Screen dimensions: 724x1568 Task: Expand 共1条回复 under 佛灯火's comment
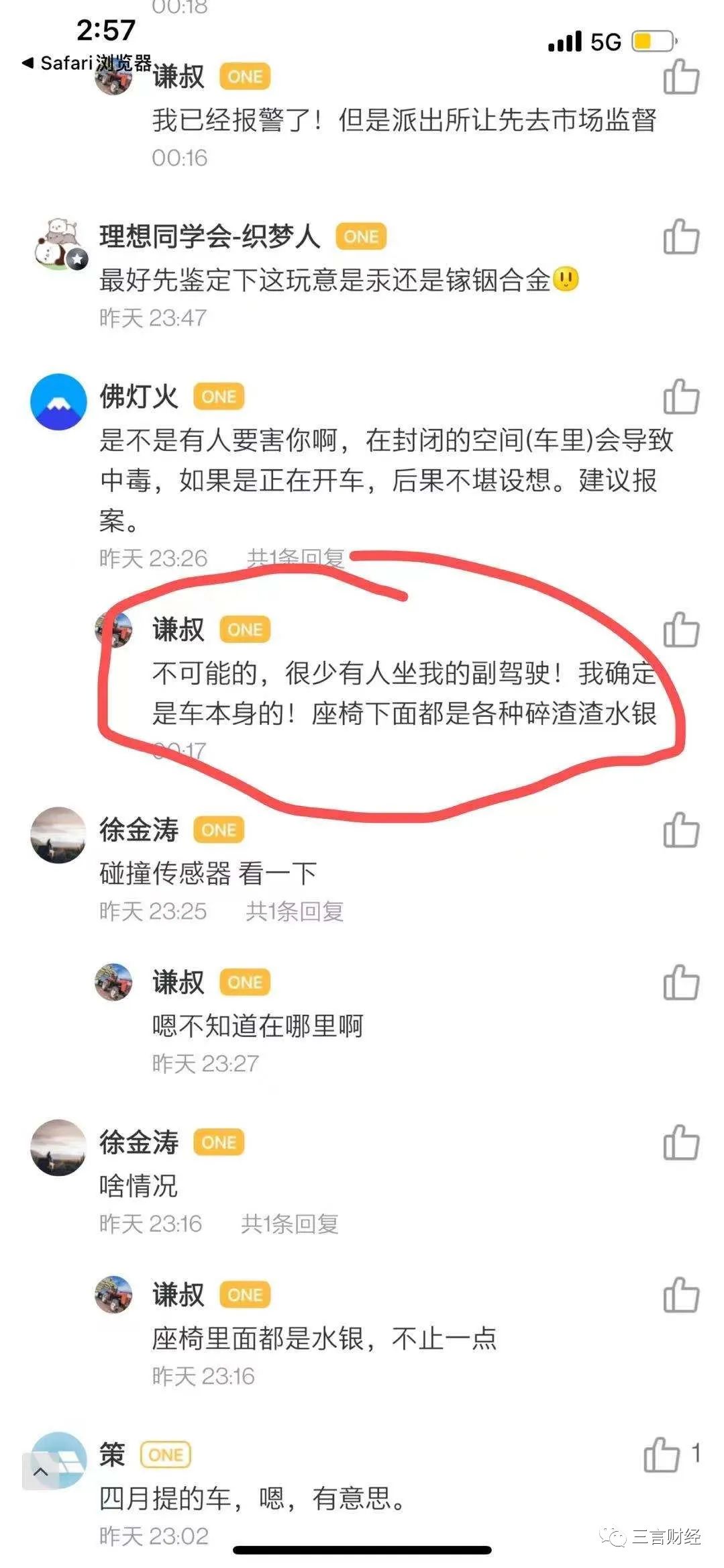[x=295, y=558]
